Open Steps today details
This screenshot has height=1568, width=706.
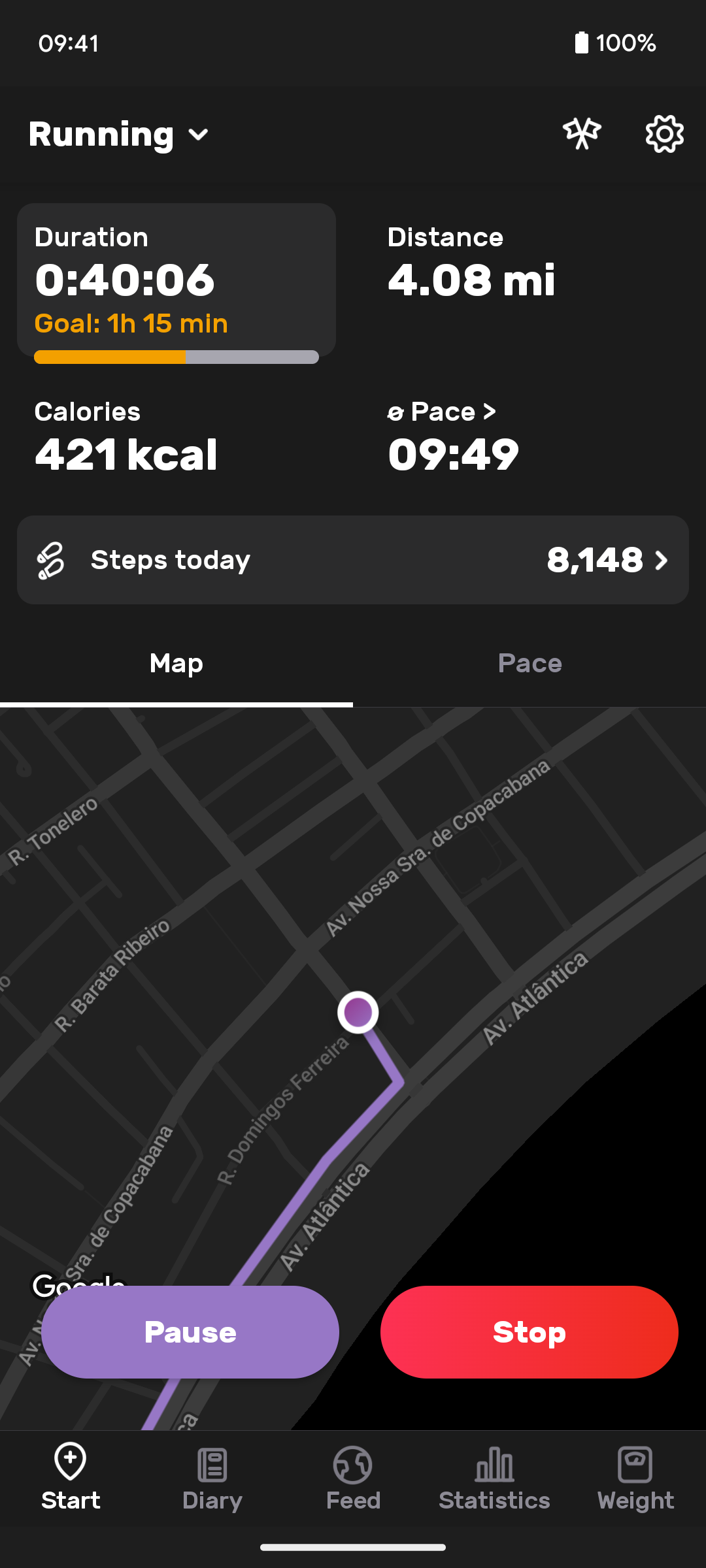(x=353, y=560)
